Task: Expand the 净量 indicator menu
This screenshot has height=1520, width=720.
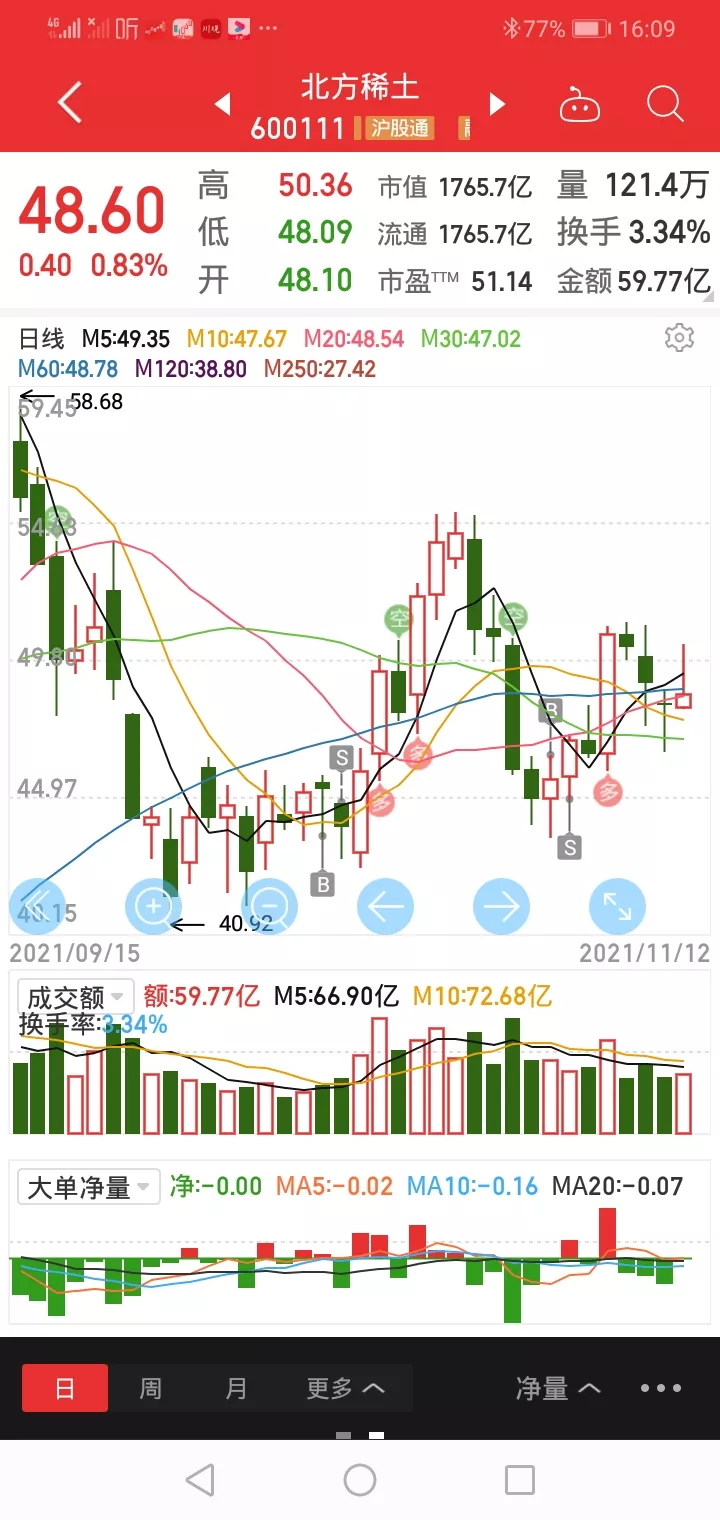Action: [x=558, y=1388]
